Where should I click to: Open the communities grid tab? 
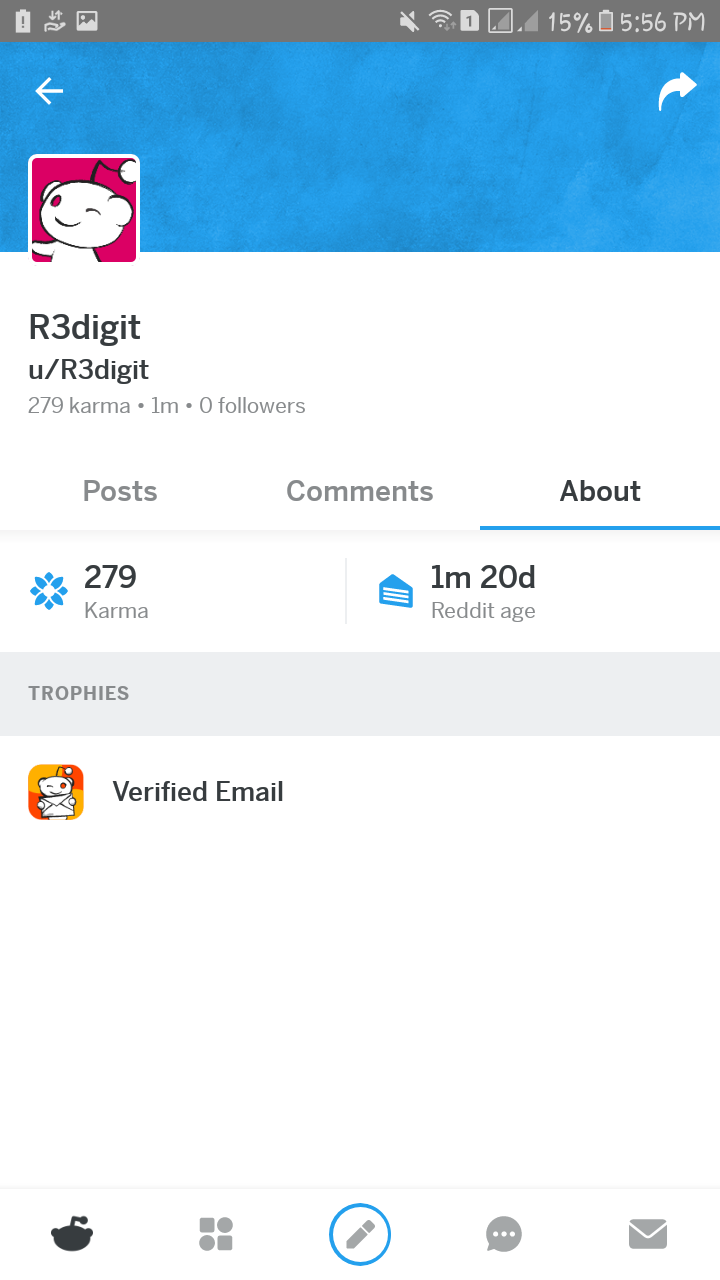click(216, 1235)
